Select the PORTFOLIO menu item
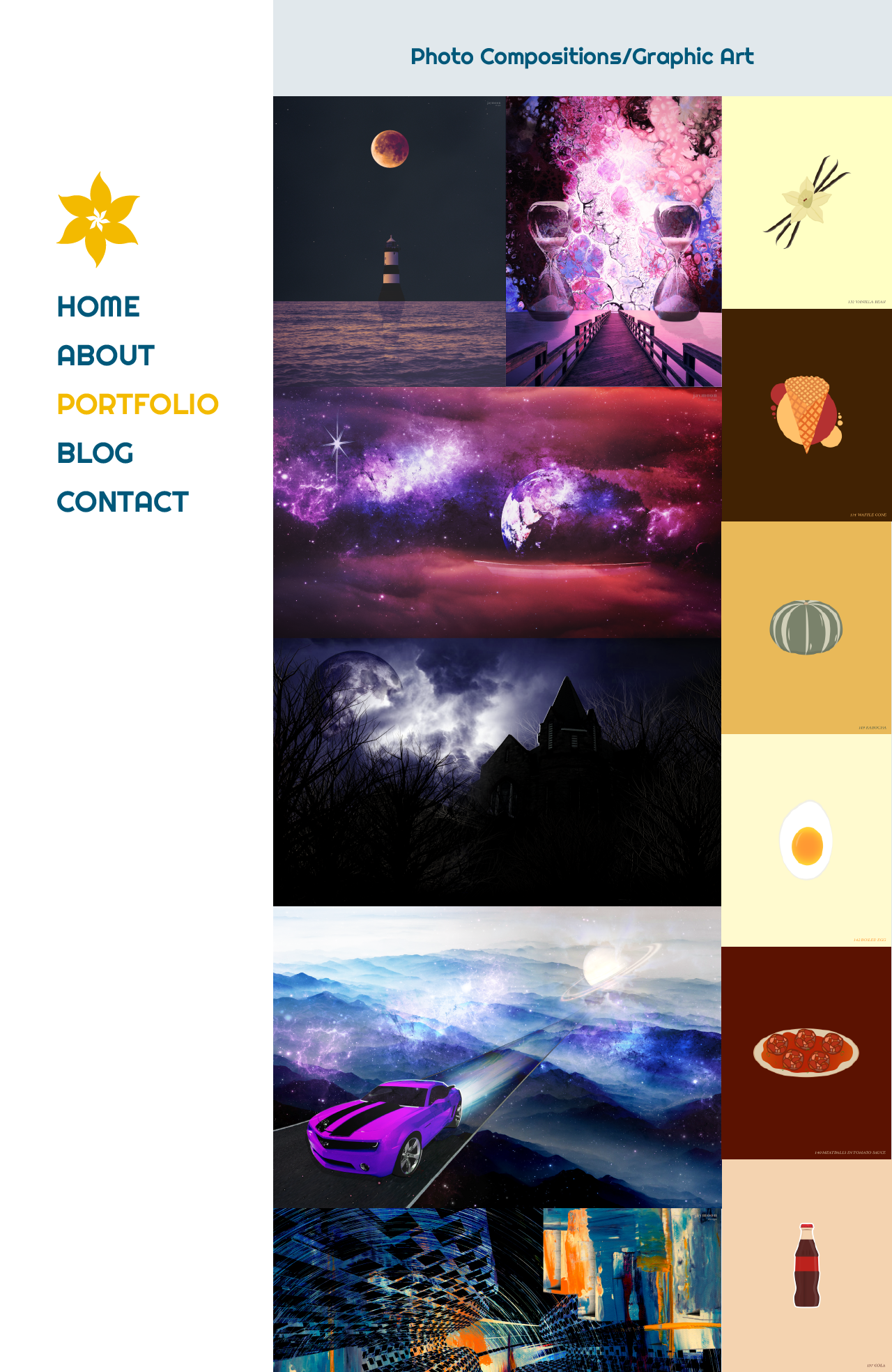Viewport: 892px width, 1372px height. 137,404
